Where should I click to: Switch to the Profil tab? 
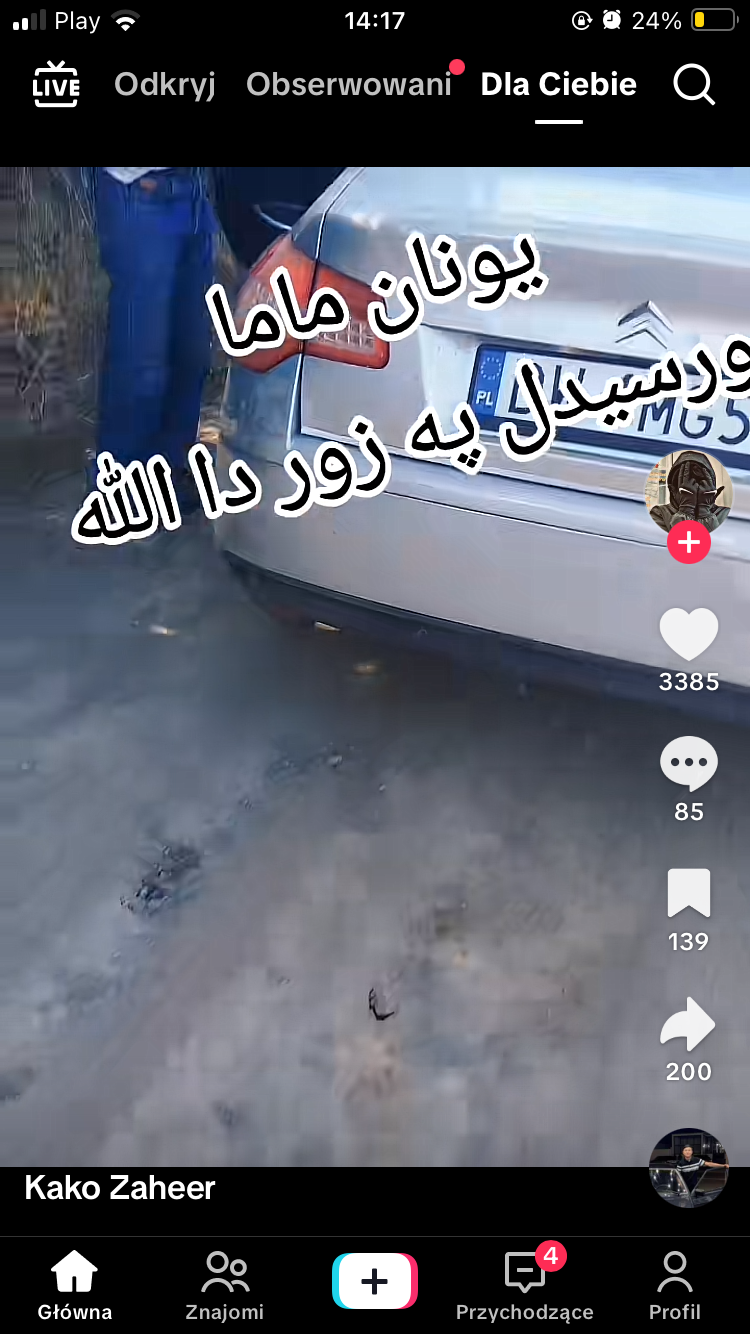[x=675, y=1286]
